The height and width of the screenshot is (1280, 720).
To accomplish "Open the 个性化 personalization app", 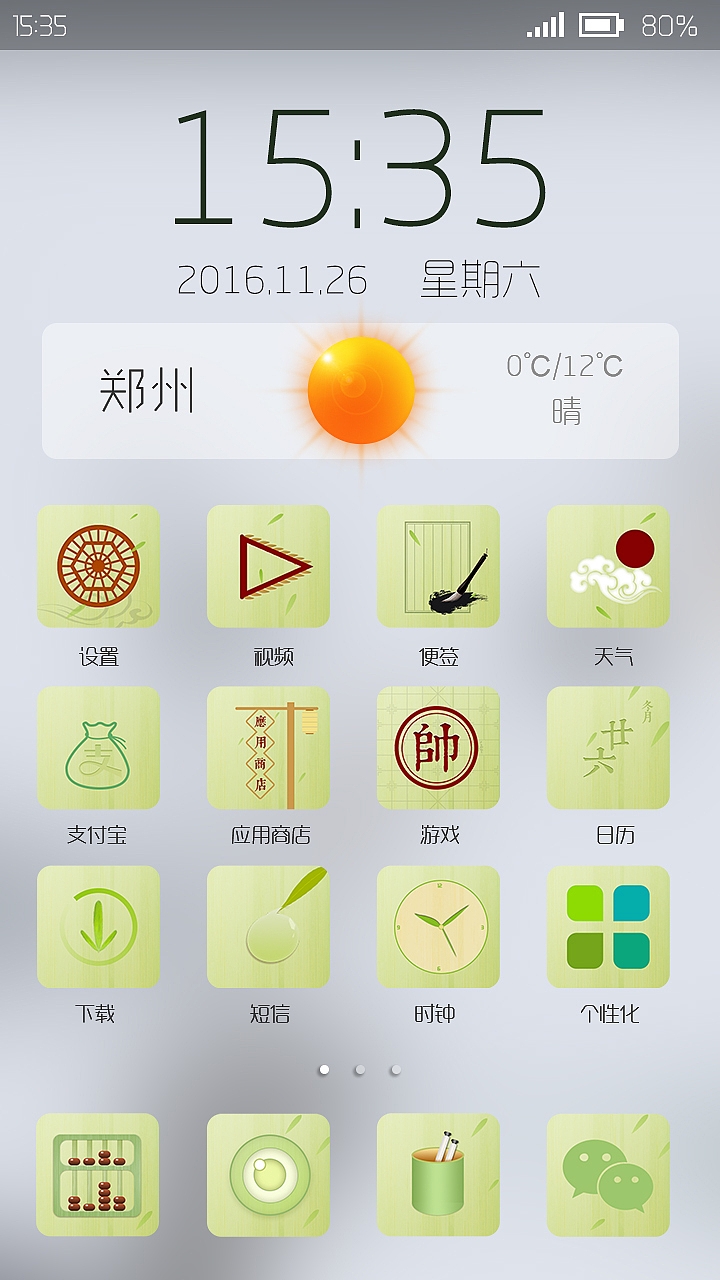I will (x=608, y=926).
